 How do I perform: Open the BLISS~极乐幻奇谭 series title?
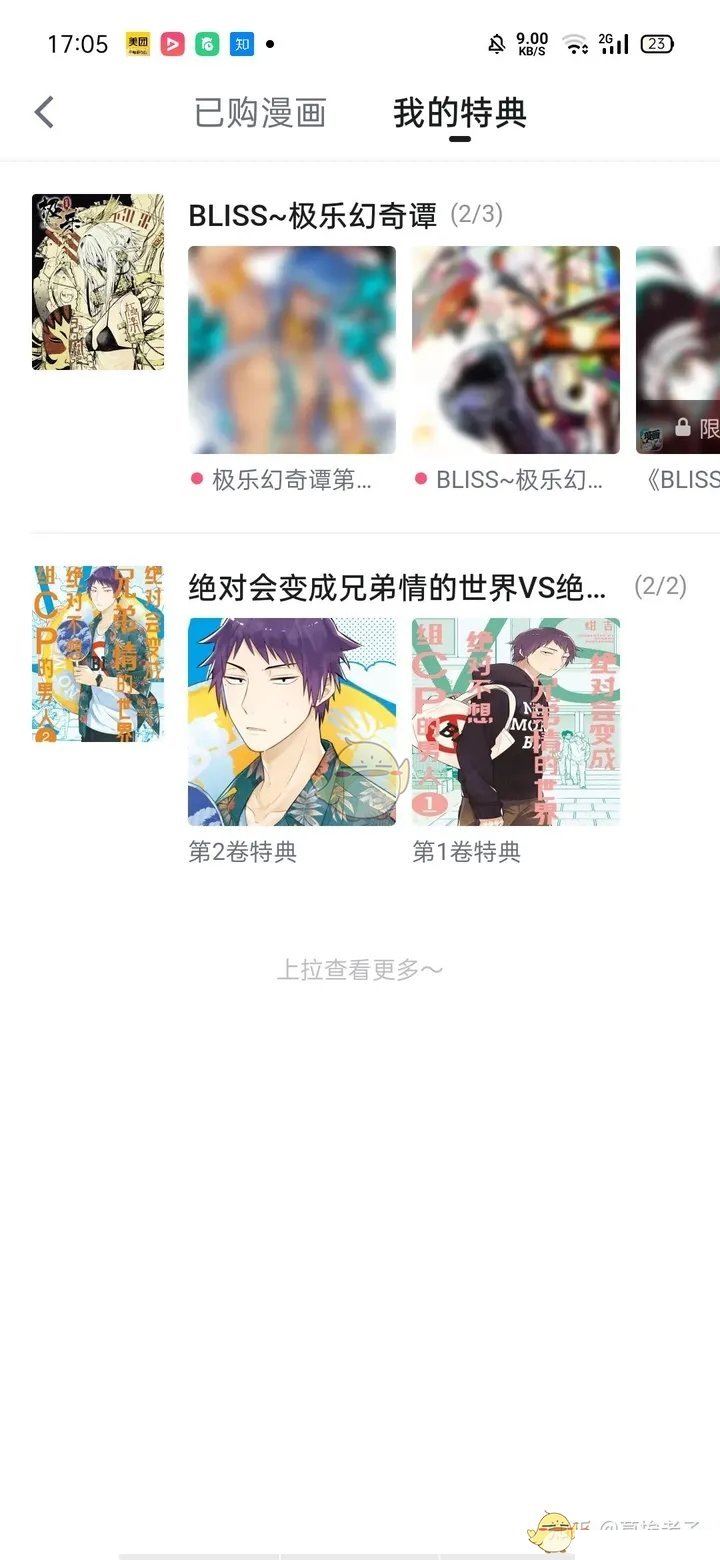click(x=320, y=213)
